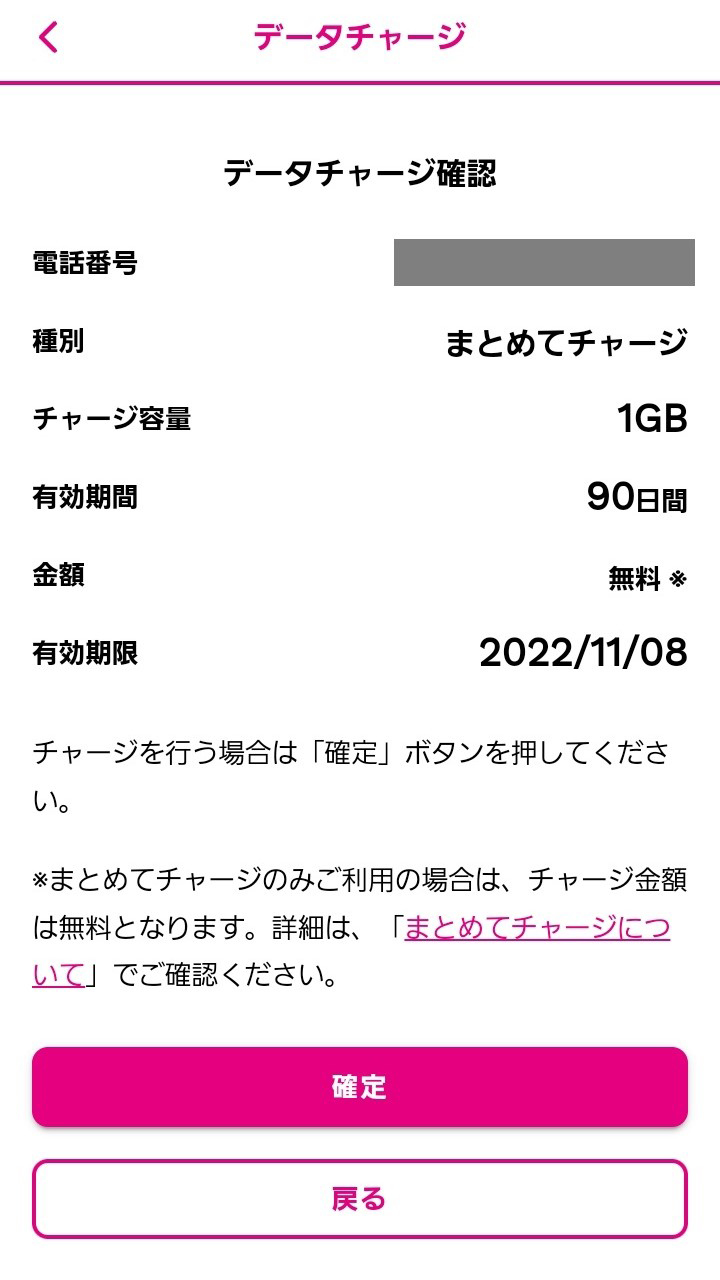Open the まとめてチャージについて link

(x=536, y=929)
